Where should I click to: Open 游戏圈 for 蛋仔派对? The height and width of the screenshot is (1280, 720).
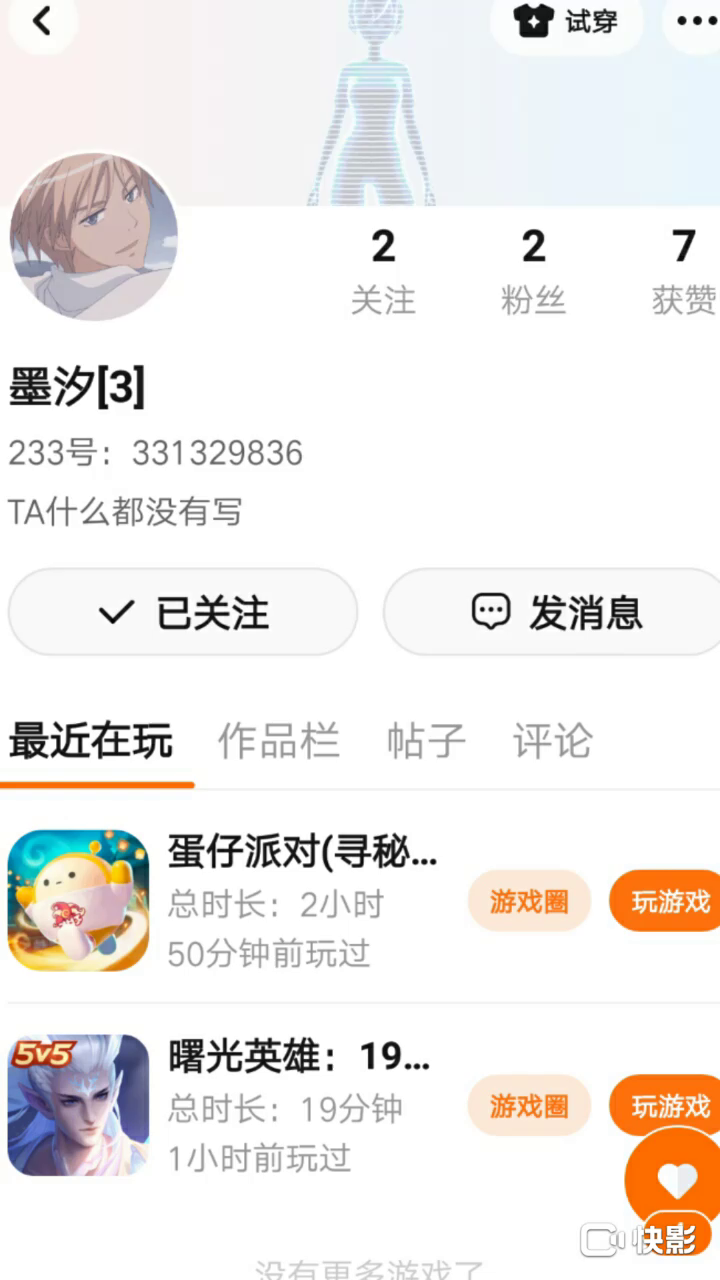click(x=529, y=902)
